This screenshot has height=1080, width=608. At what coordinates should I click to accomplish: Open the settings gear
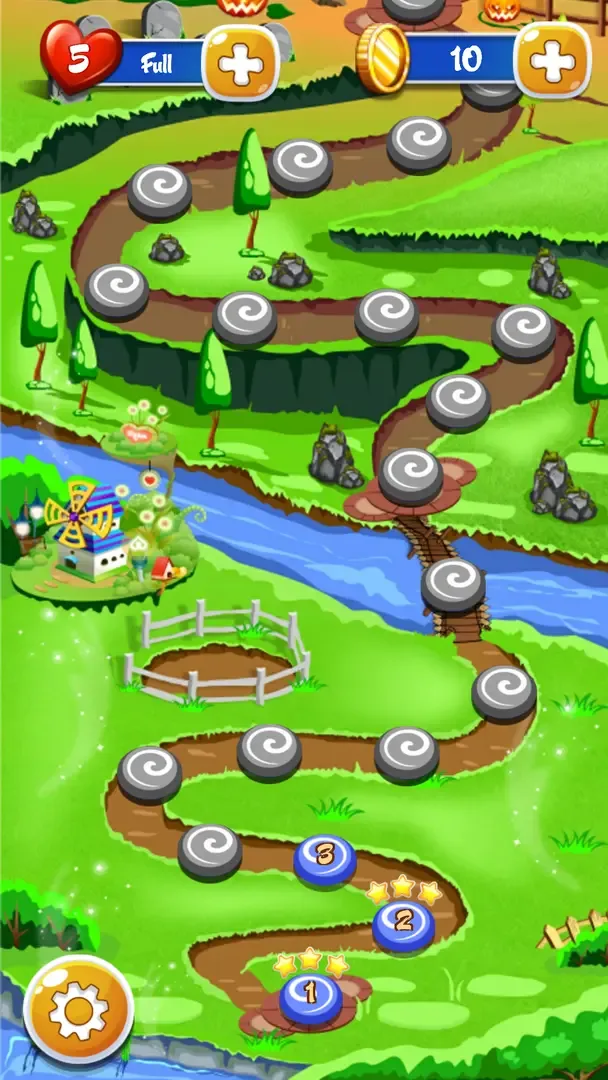click(78, 1009)
